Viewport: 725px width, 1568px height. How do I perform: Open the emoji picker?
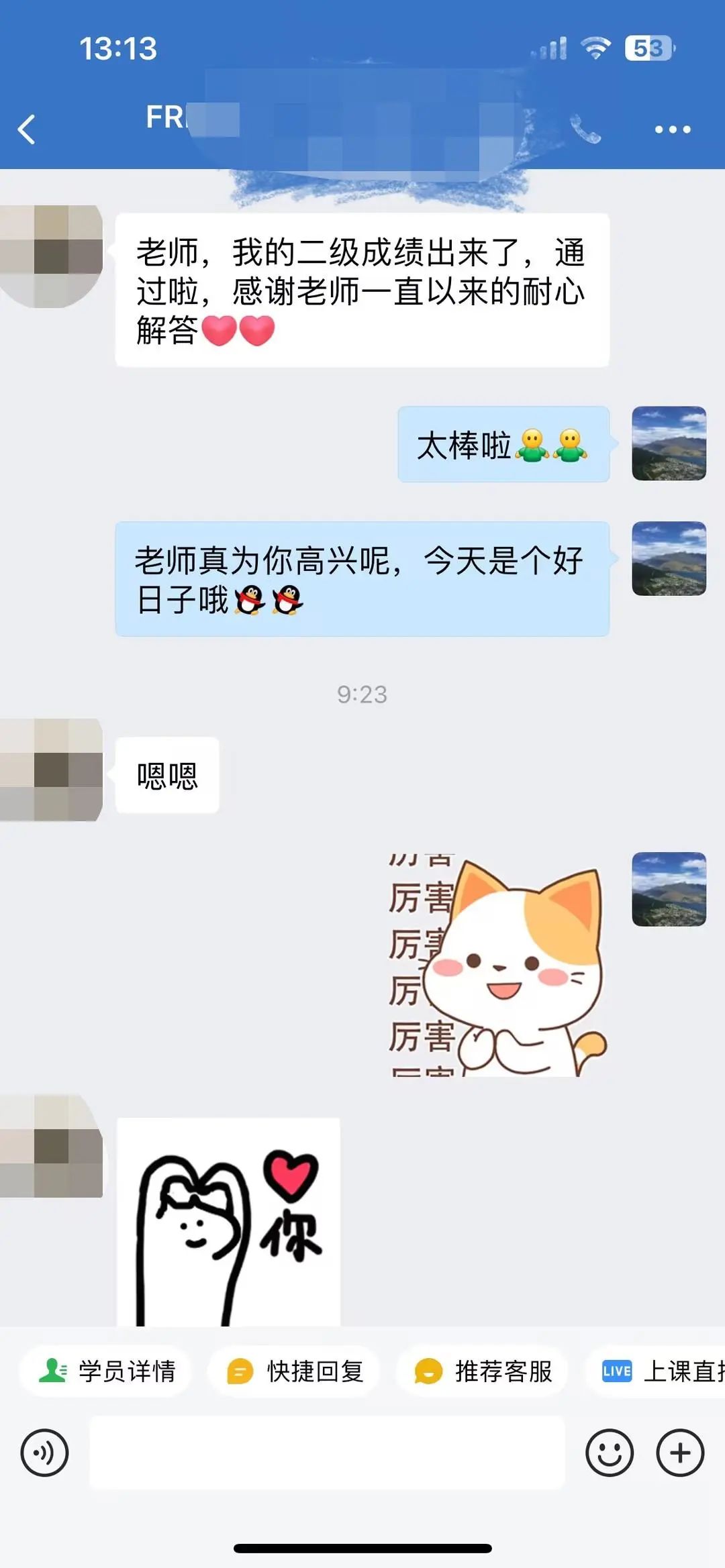[x=609, y=1453]
